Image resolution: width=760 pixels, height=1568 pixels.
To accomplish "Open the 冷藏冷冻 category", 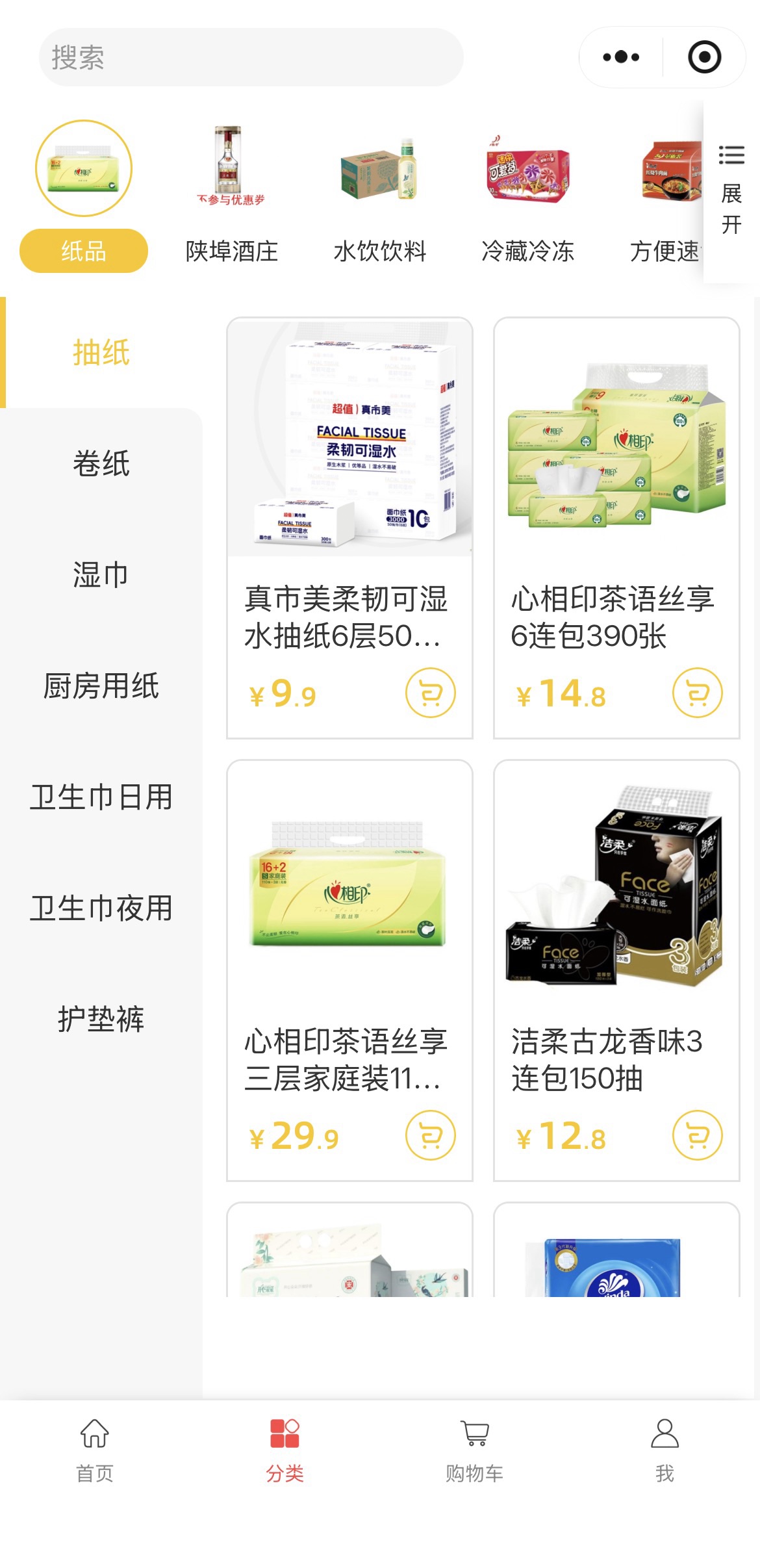I will coord(528,195).
